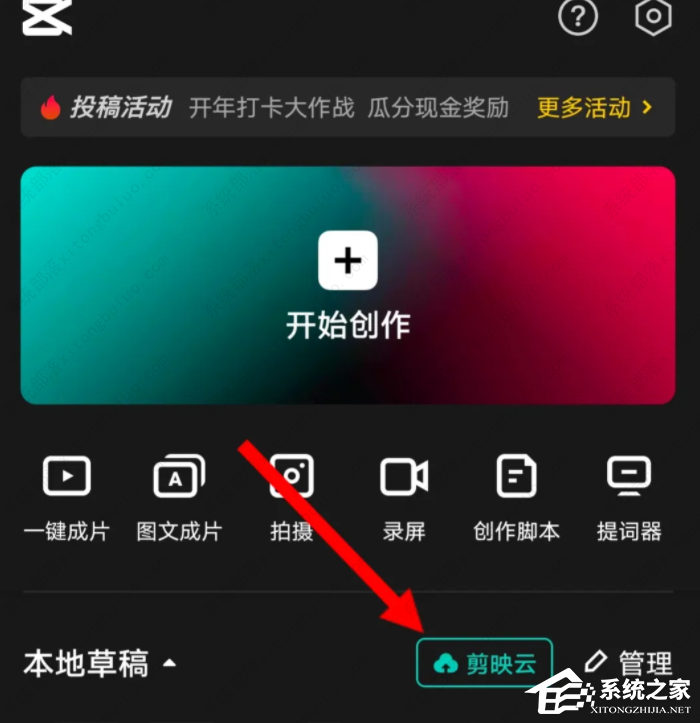700x723 pixels.
Task: Open the help question mark icon
Action: click(x=578, y=17)
